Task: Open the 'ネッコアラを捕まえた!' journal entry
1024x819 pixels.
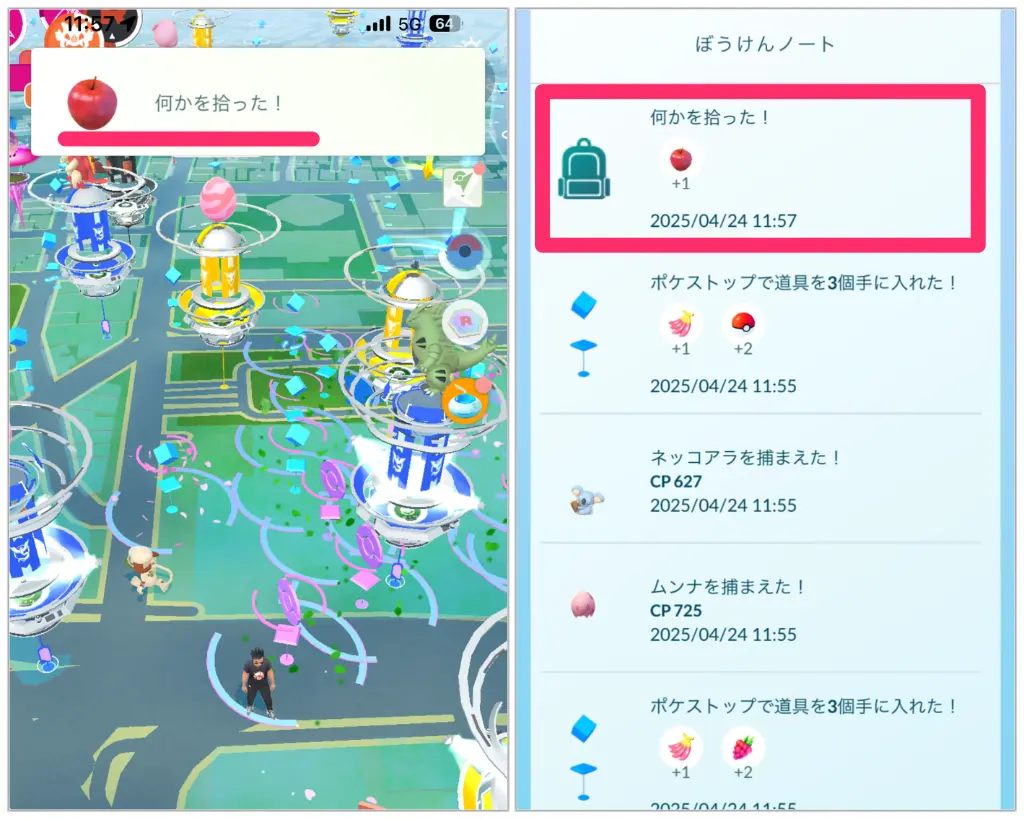Action: click(760, 480)
